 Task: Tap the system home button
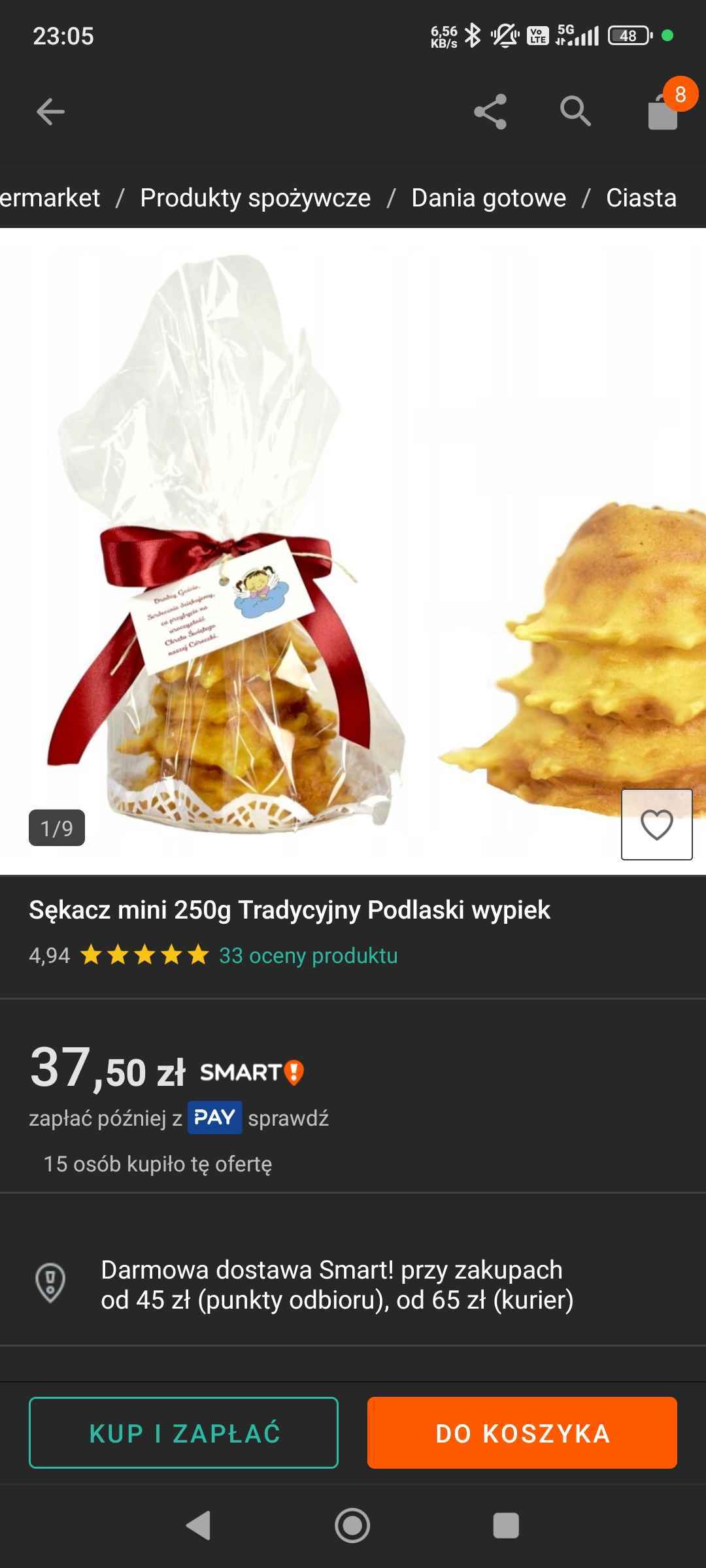click(x=352, y=1526)
